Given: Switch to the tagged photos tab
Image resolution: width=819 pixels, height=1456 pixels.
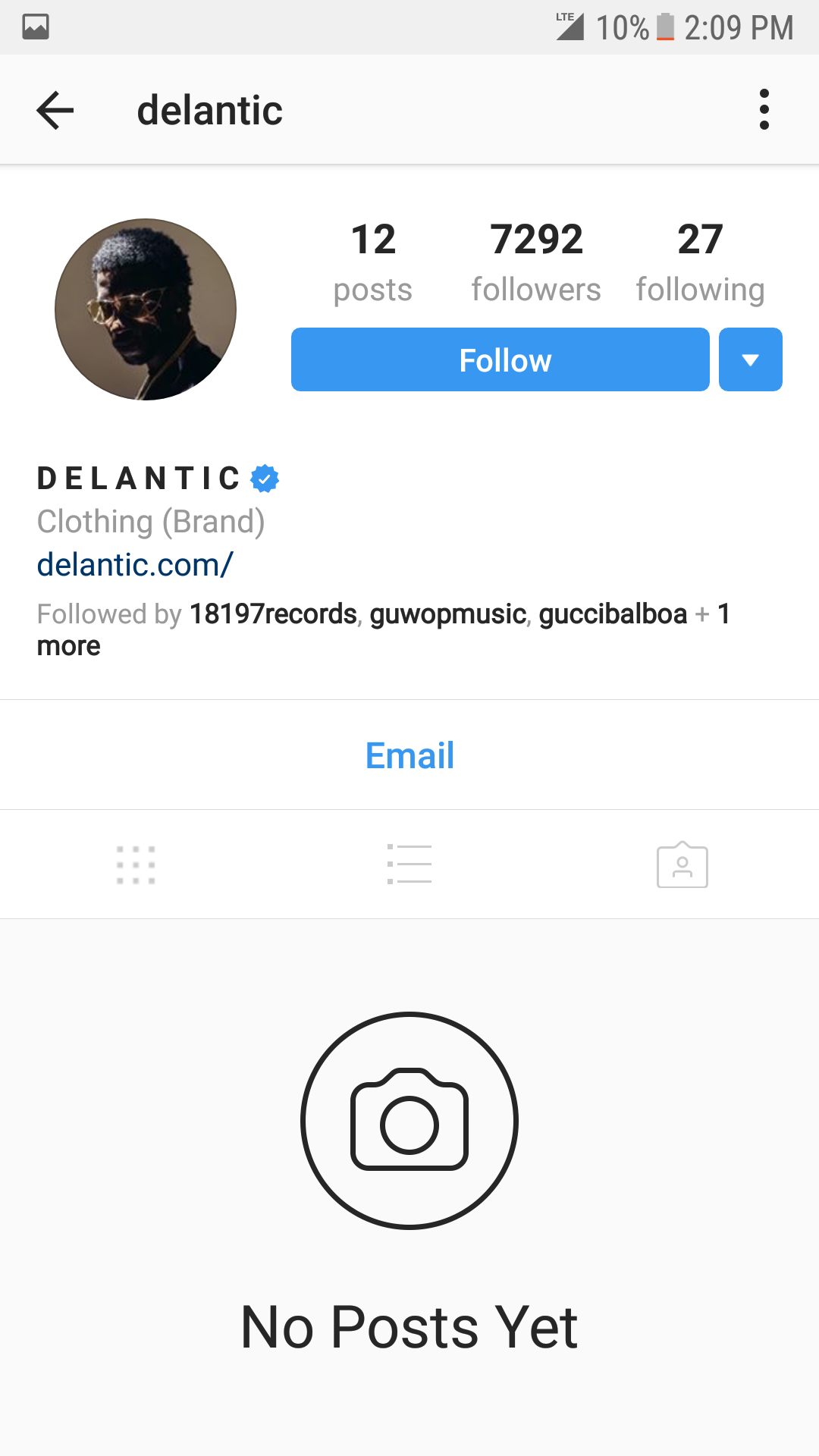Looking at the screenshot, I should (682, 864).
